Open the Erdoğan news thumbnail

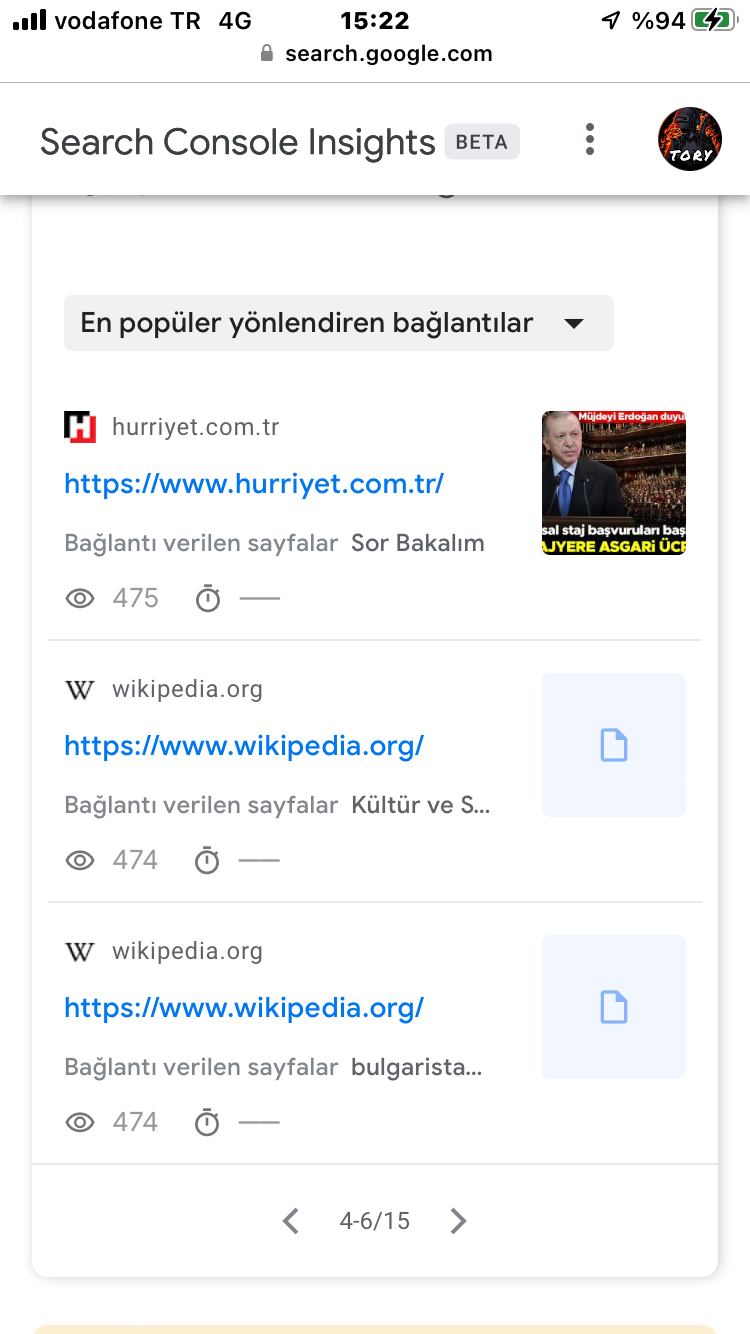(x=614, y=483)
